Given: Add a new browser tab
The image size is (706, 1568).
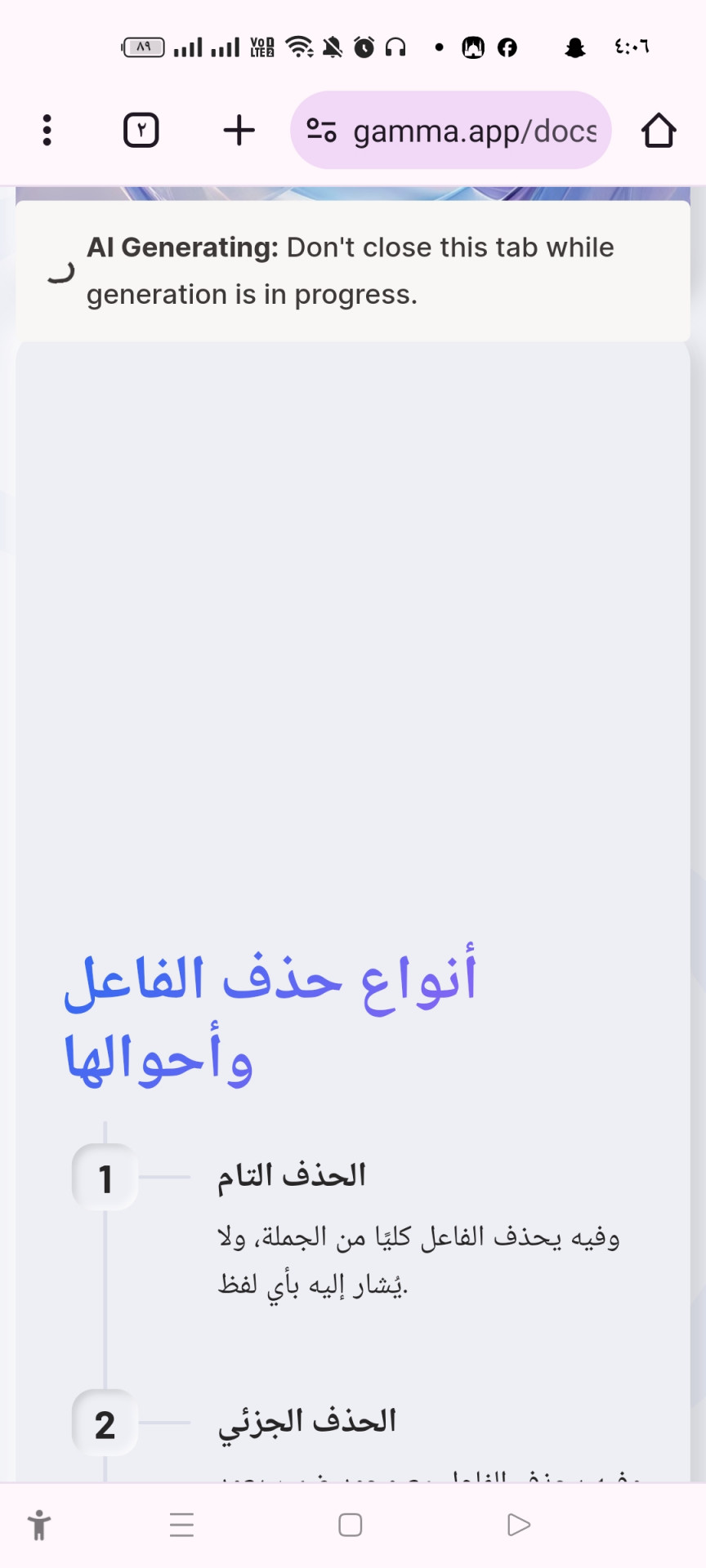Looking at the screenshot, I should (239, 131).
